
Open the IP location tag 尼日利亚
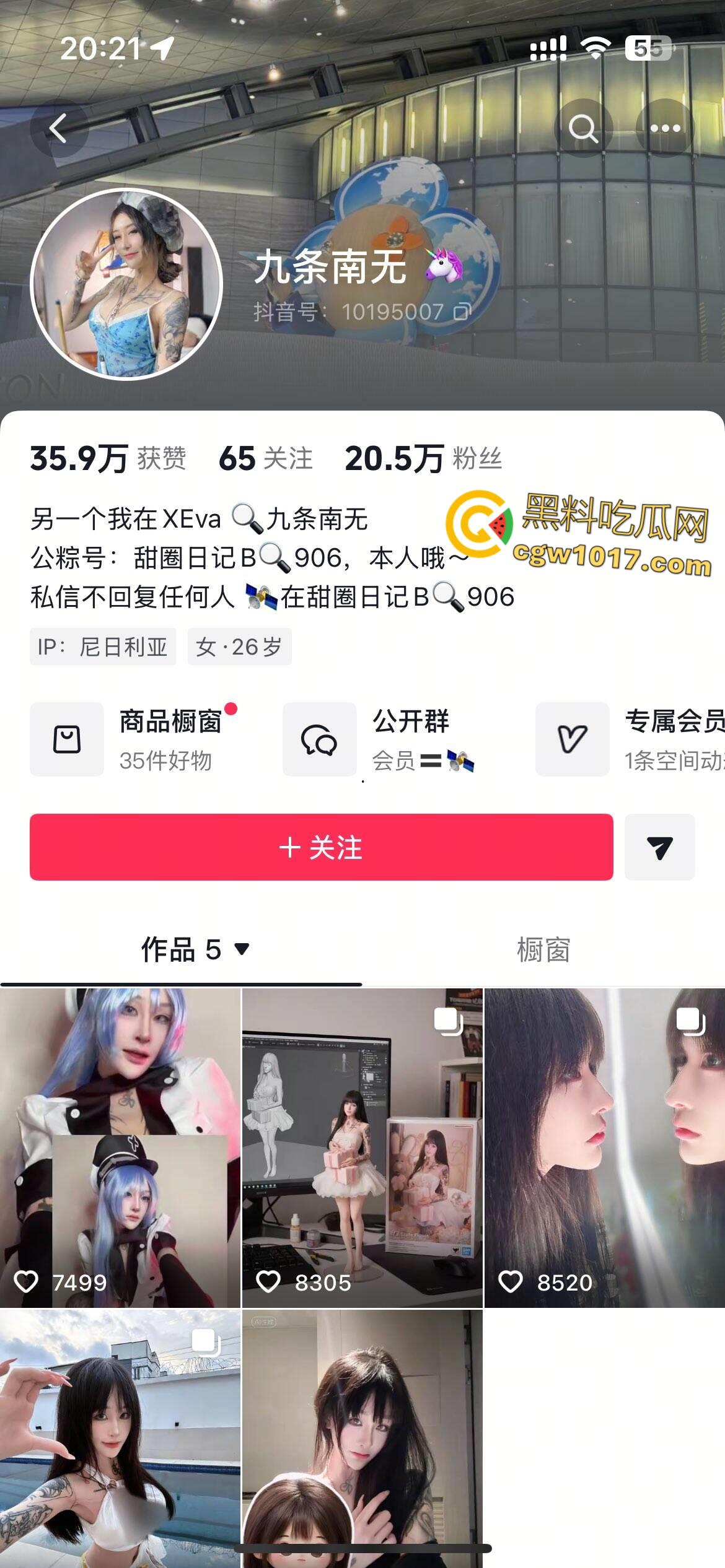(x=104, y=646)
